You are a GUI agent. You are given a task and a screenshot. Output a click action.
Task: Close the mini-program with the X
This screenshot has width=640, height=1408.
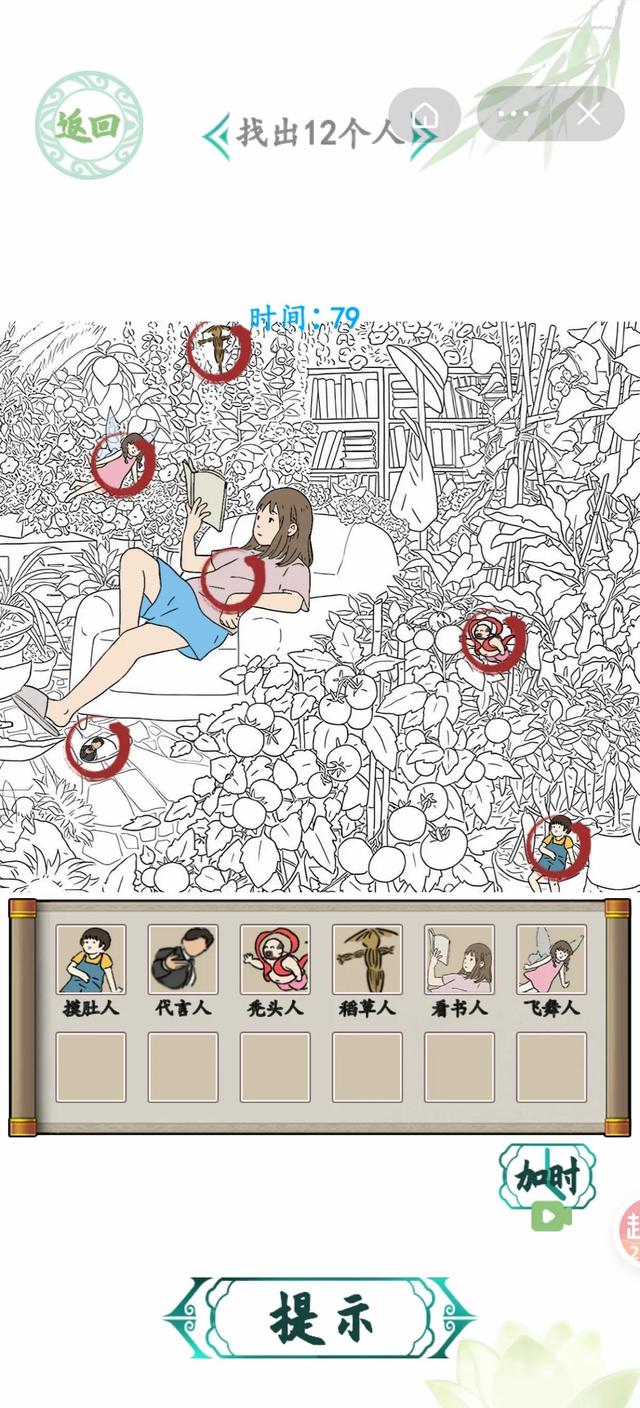(588, 114)
